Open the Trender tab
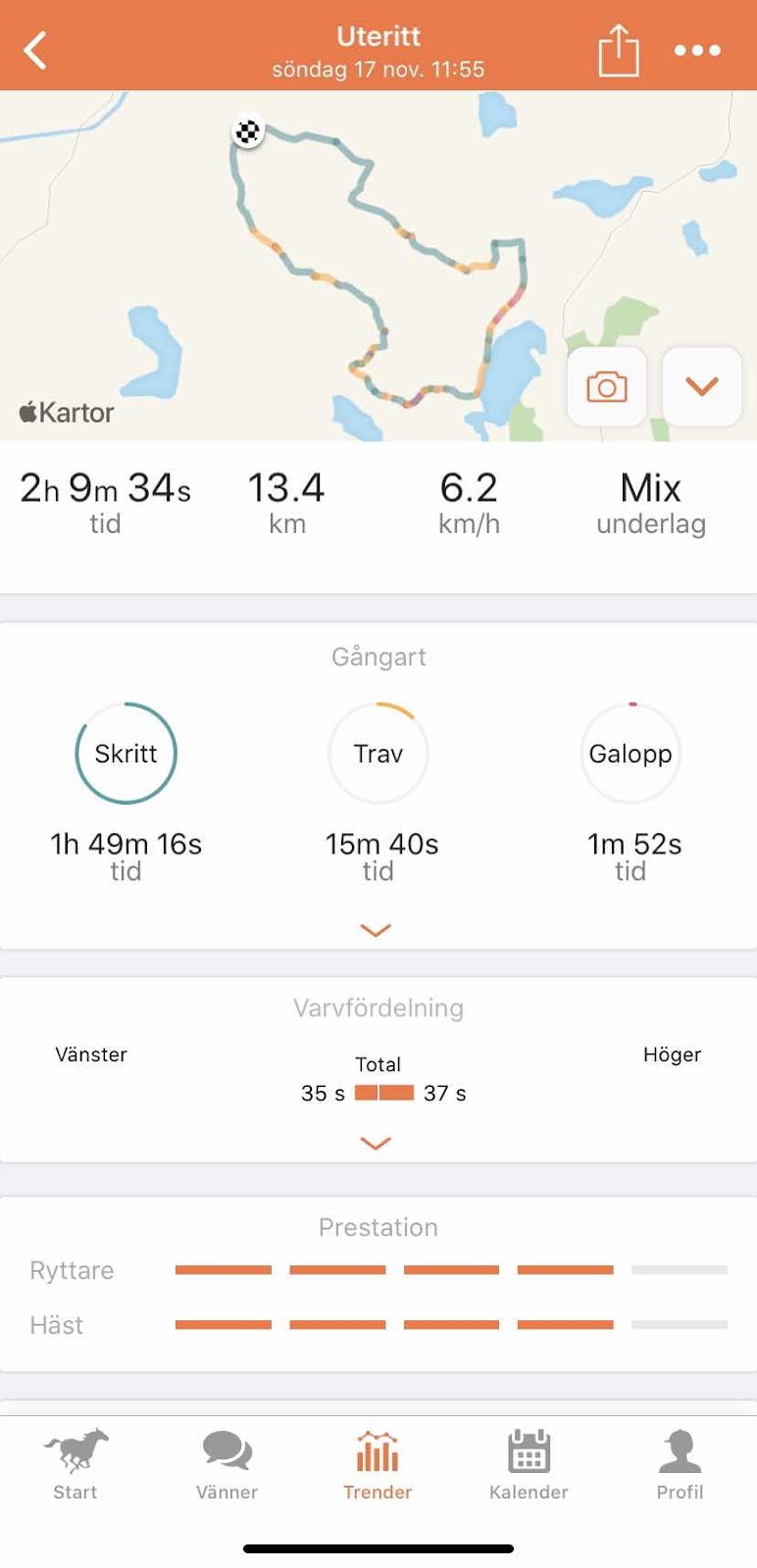 click(378, 1464)
